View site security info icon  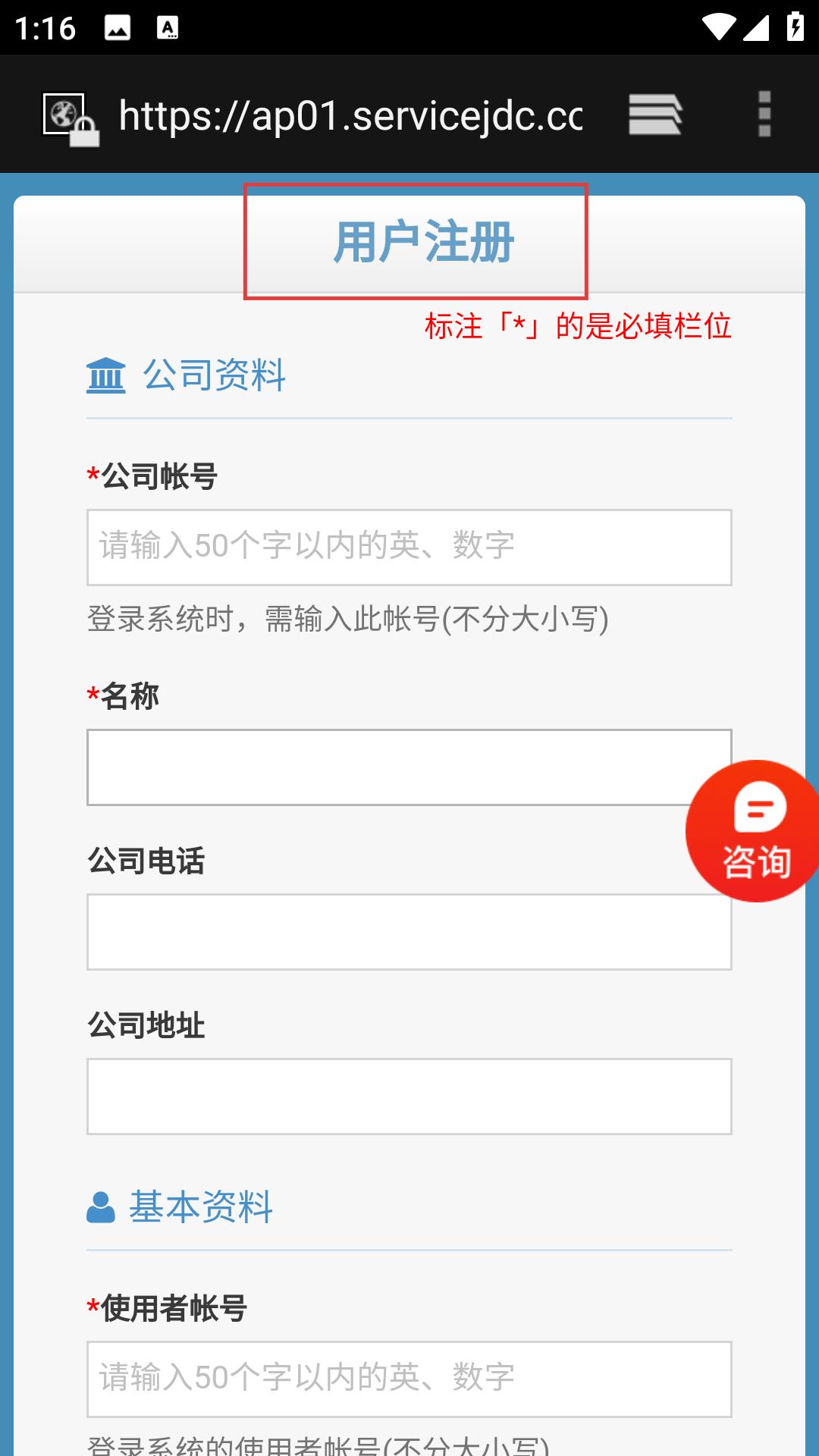pyautogui.click(x=71, y=119)
